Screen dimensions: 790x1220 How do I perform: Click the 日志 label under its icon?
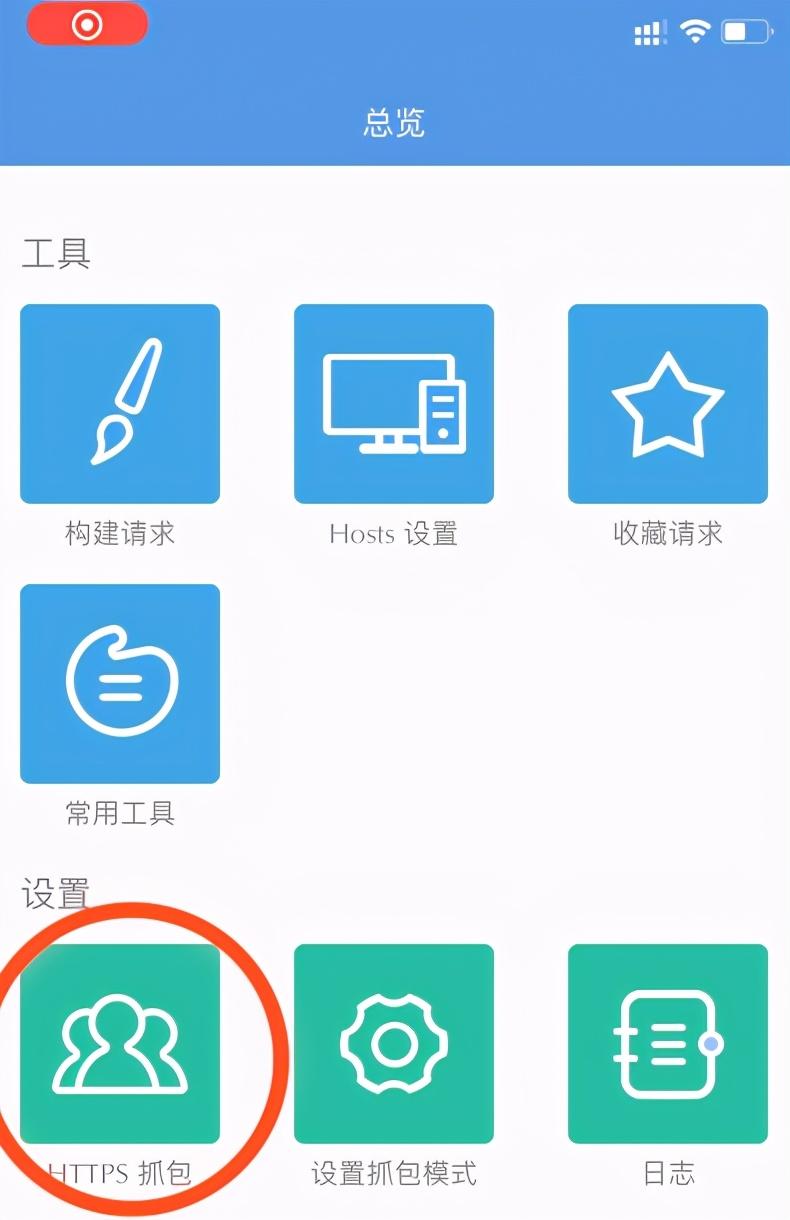[x=666, y=1175]
